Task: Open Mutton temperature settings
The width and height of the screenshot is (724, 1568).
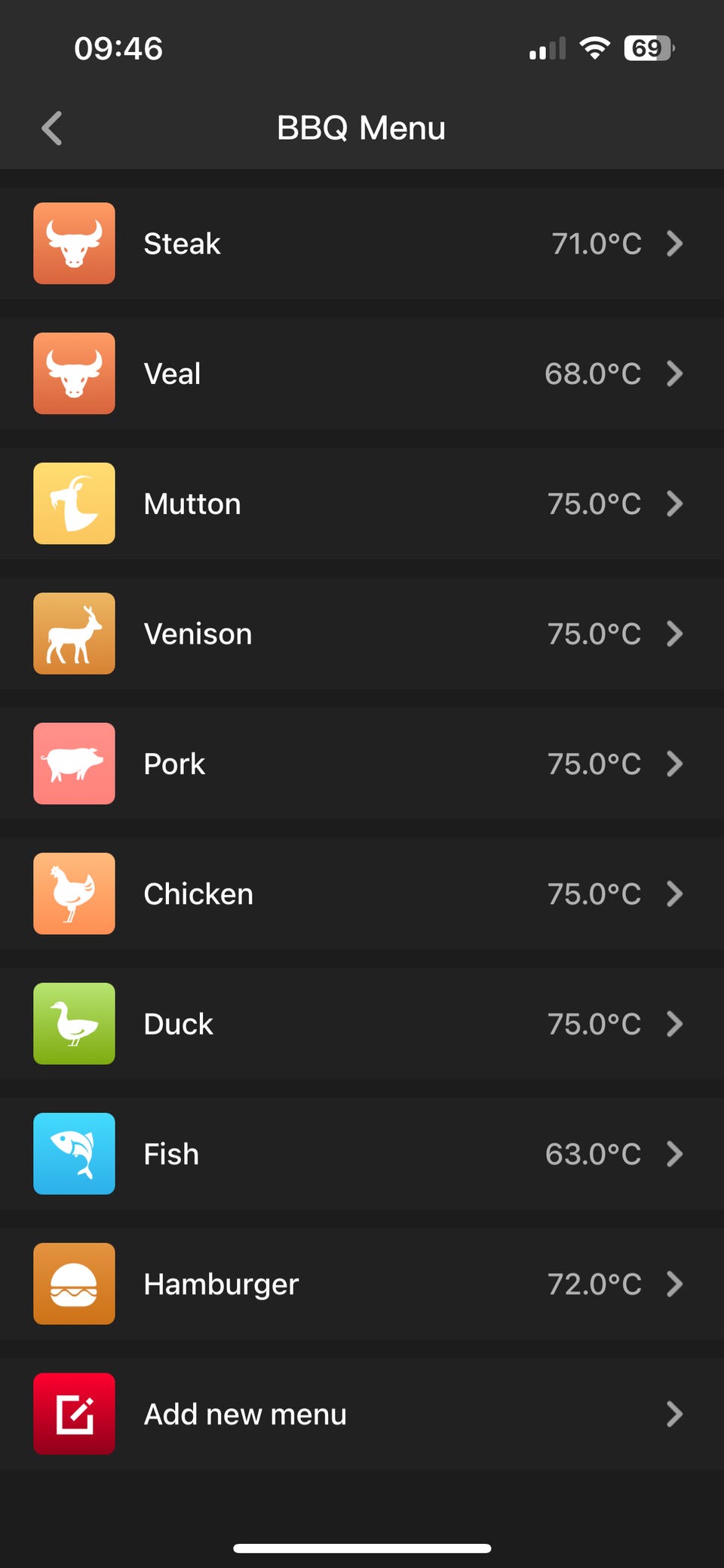Action: click(x=360, y=503)
